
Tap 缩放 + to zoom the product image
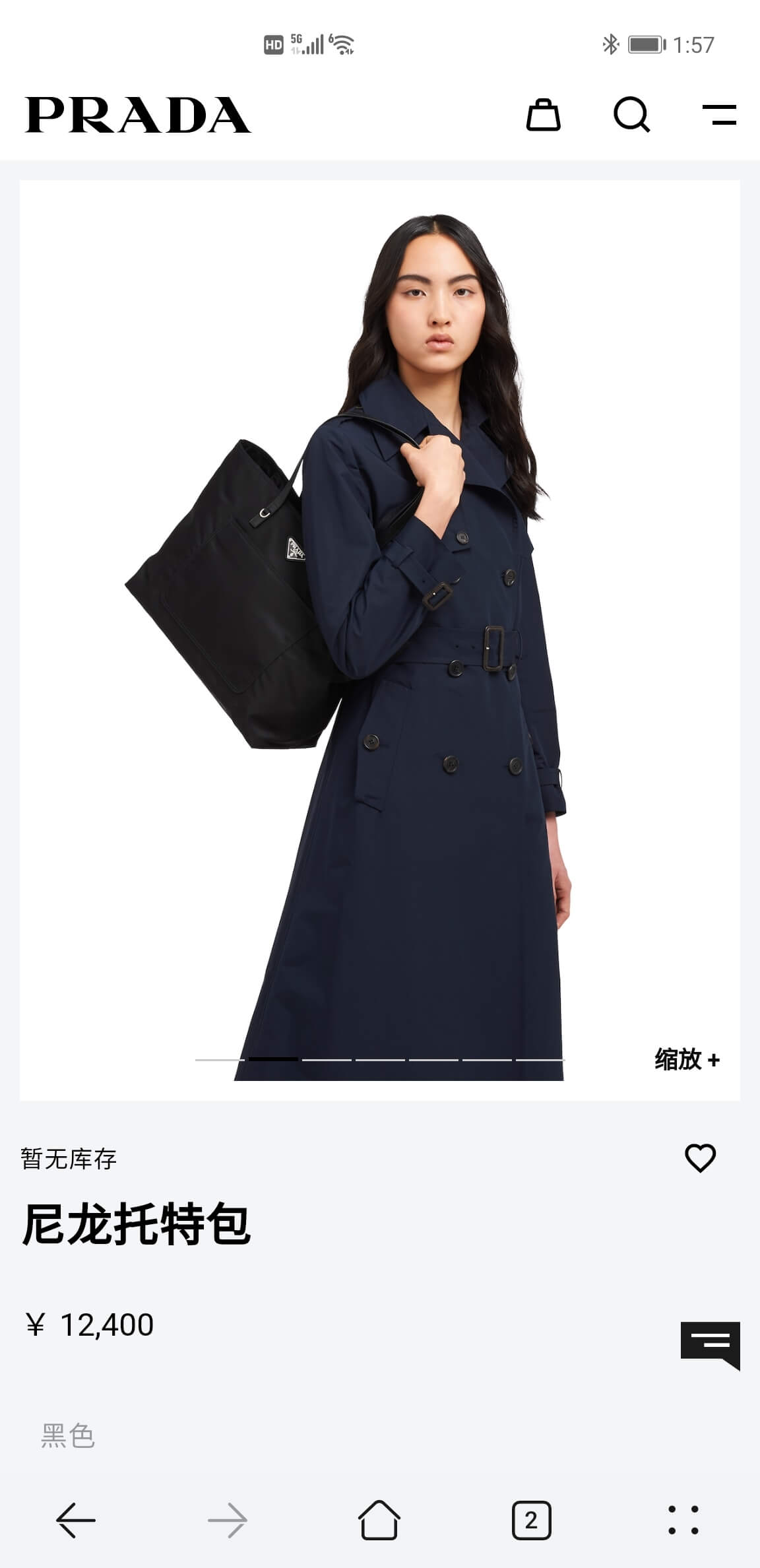(686, 1060)
